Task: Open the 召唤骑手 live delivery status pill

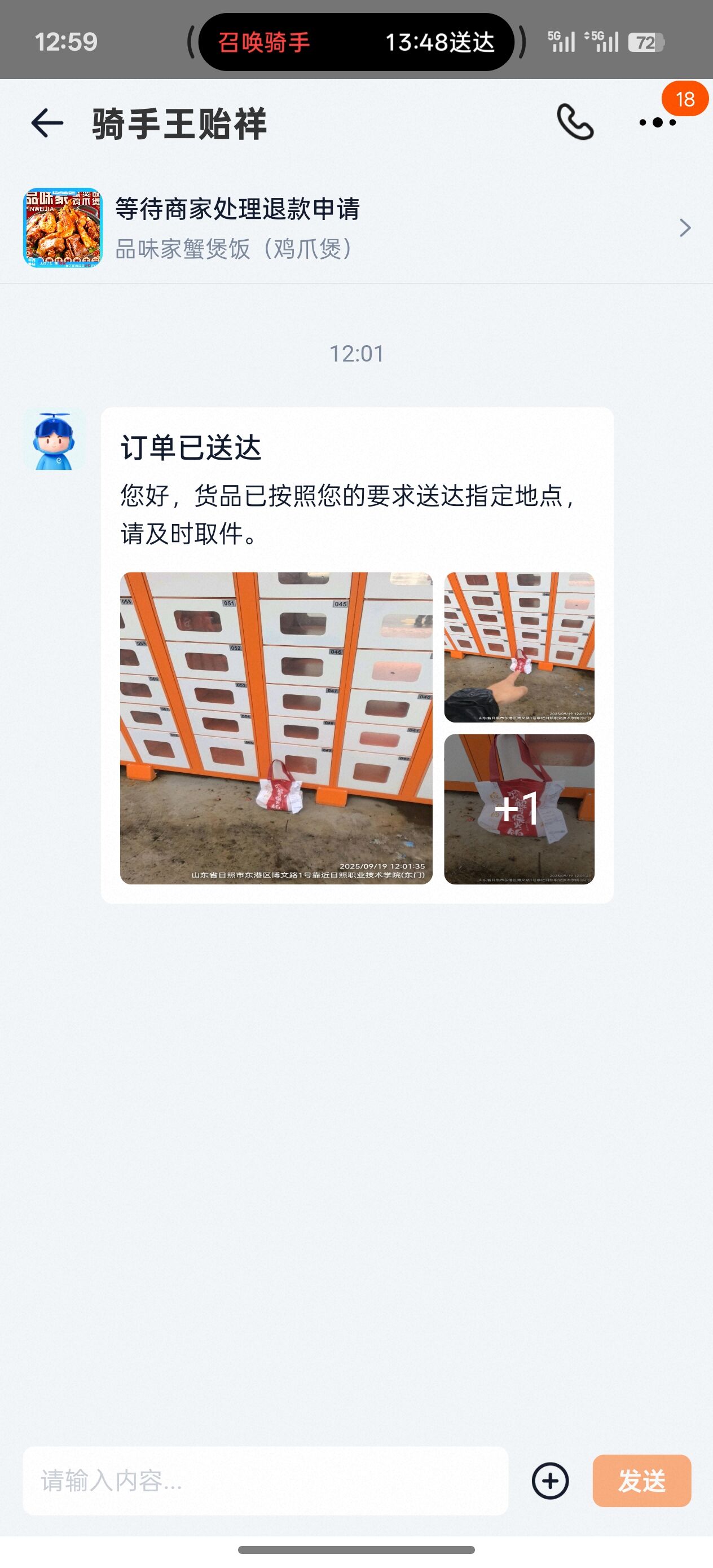Action: (356, 42)
